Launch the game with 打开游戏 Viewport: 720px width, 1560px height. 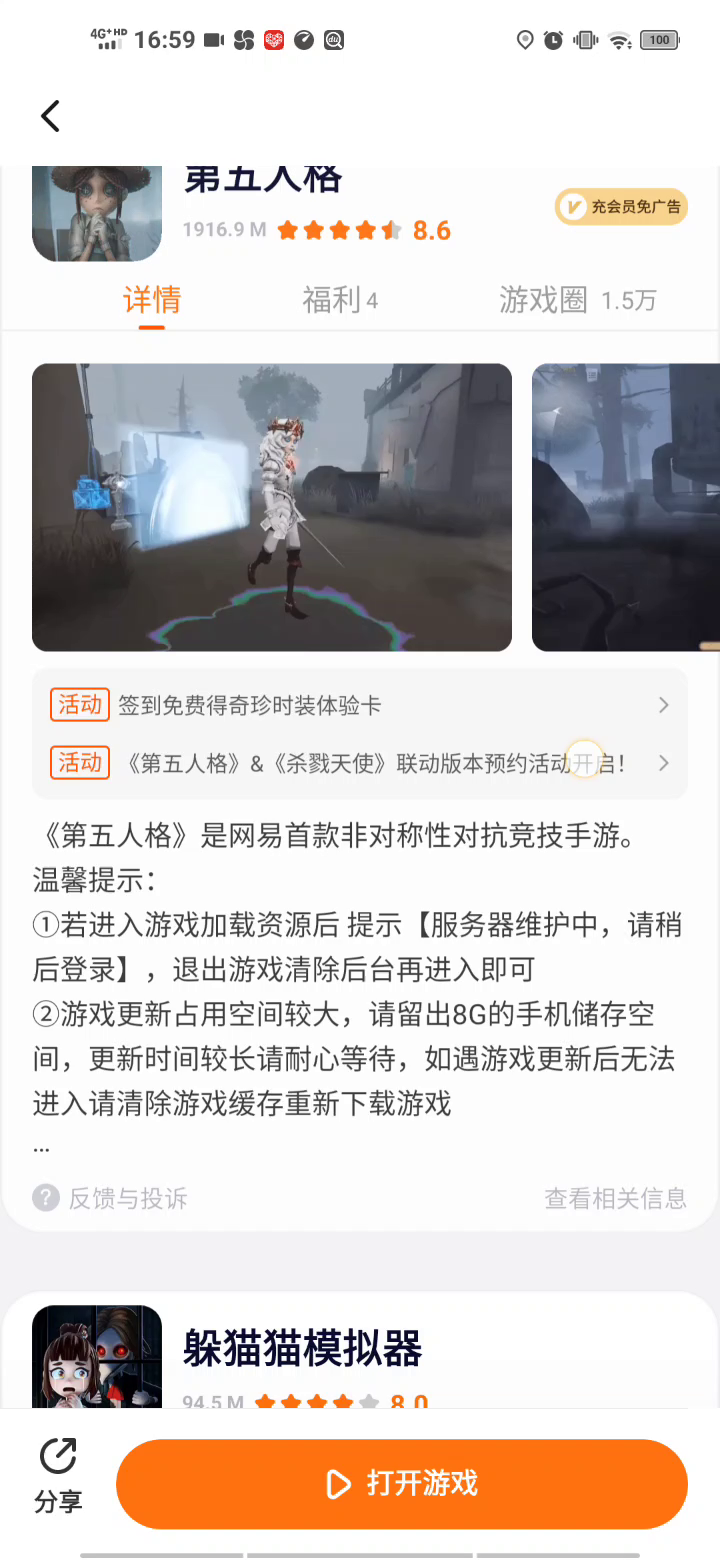[402, 1484]
